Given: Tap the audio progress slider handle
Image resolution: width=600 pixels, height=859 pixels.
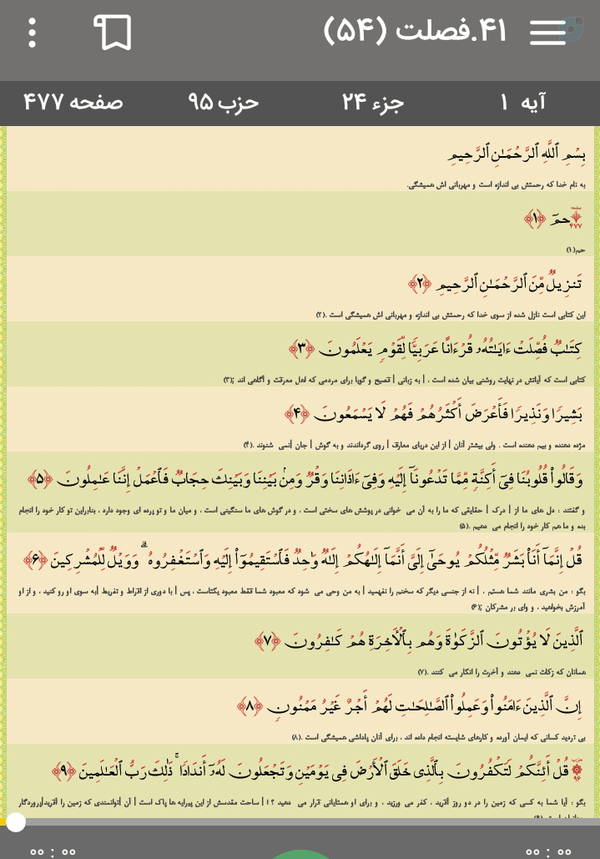Looking at the screenshot, I should click(x=16, y=822).
